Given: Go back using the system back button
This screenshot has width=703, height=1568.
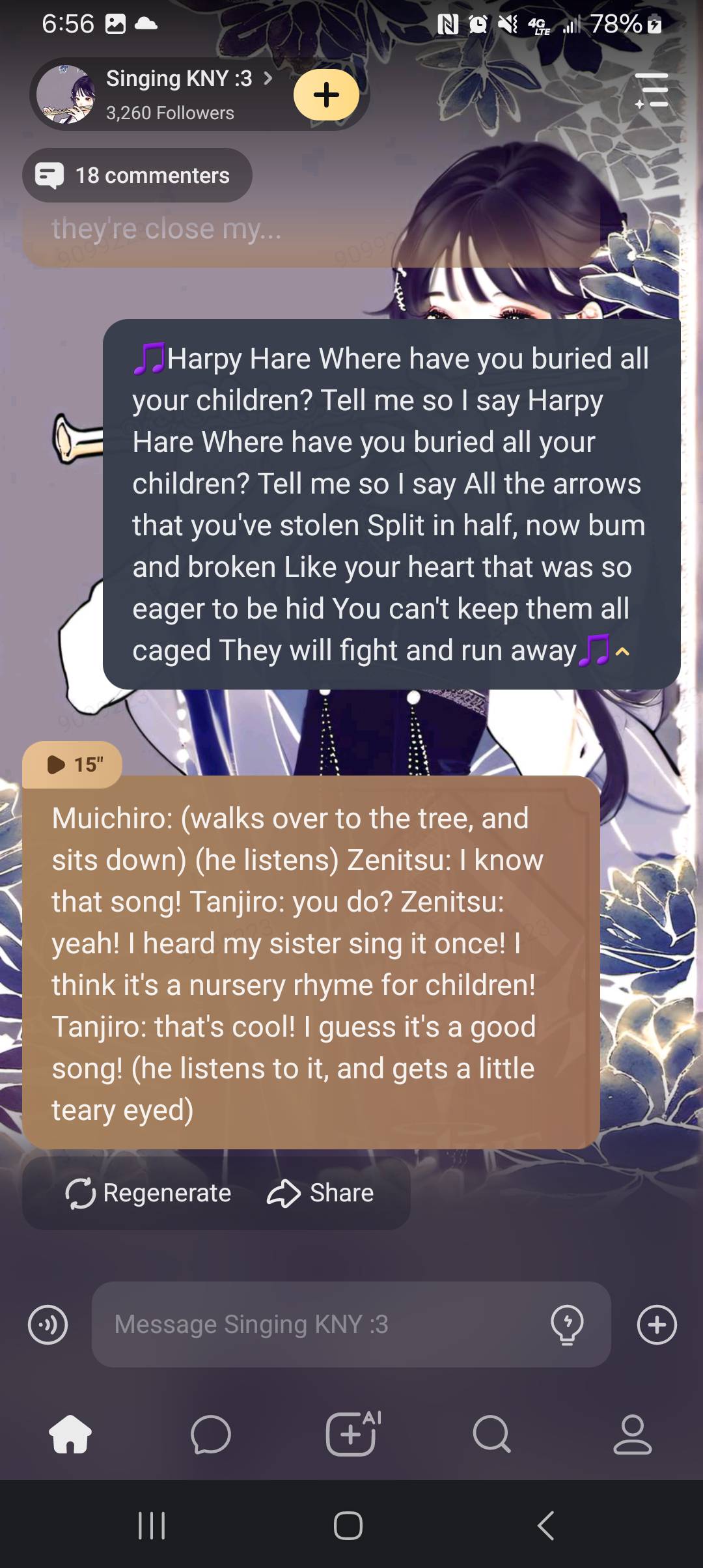Looking at the screenshot, I should click(x=546, y=1526).
